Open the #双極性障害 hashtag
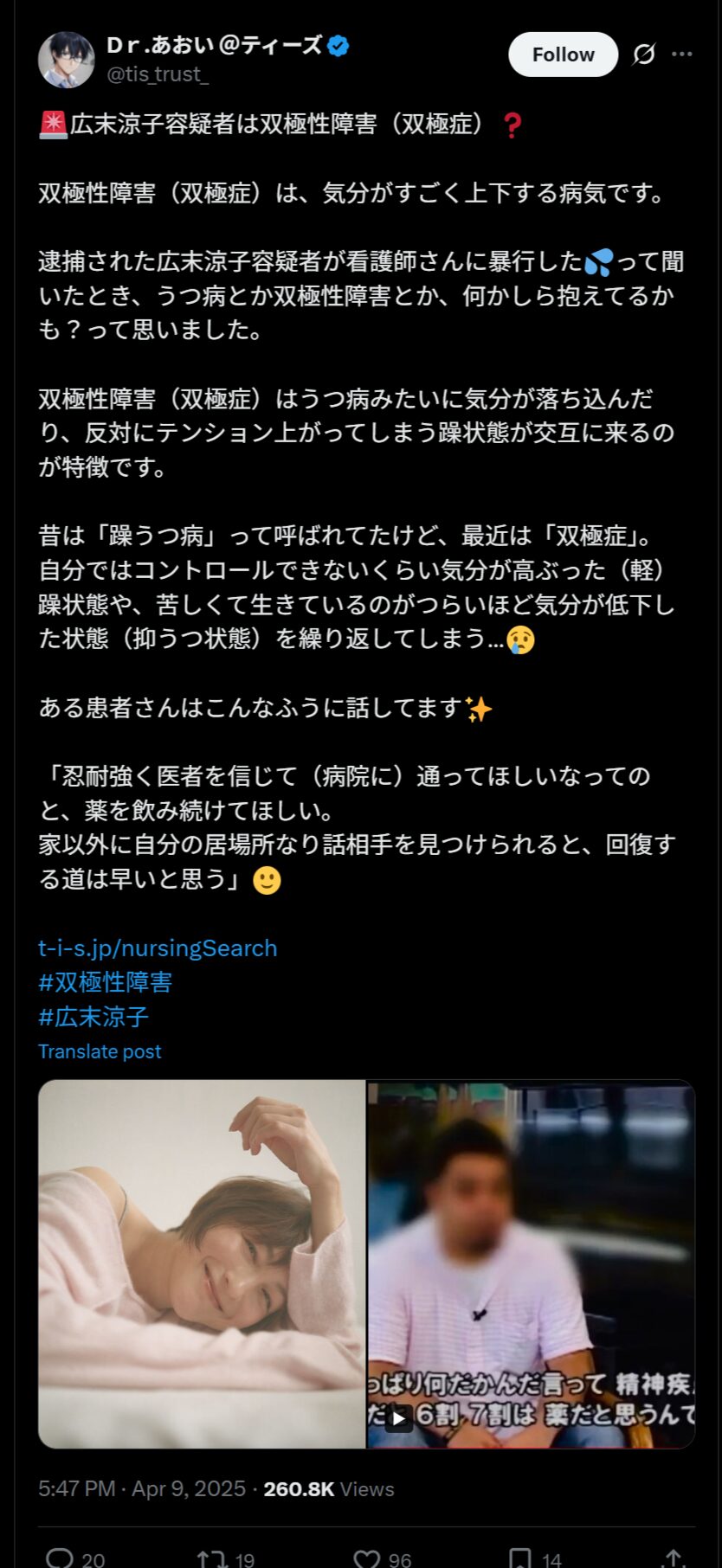The height and width of the screenshot is (1568, 722). [105, 982]
